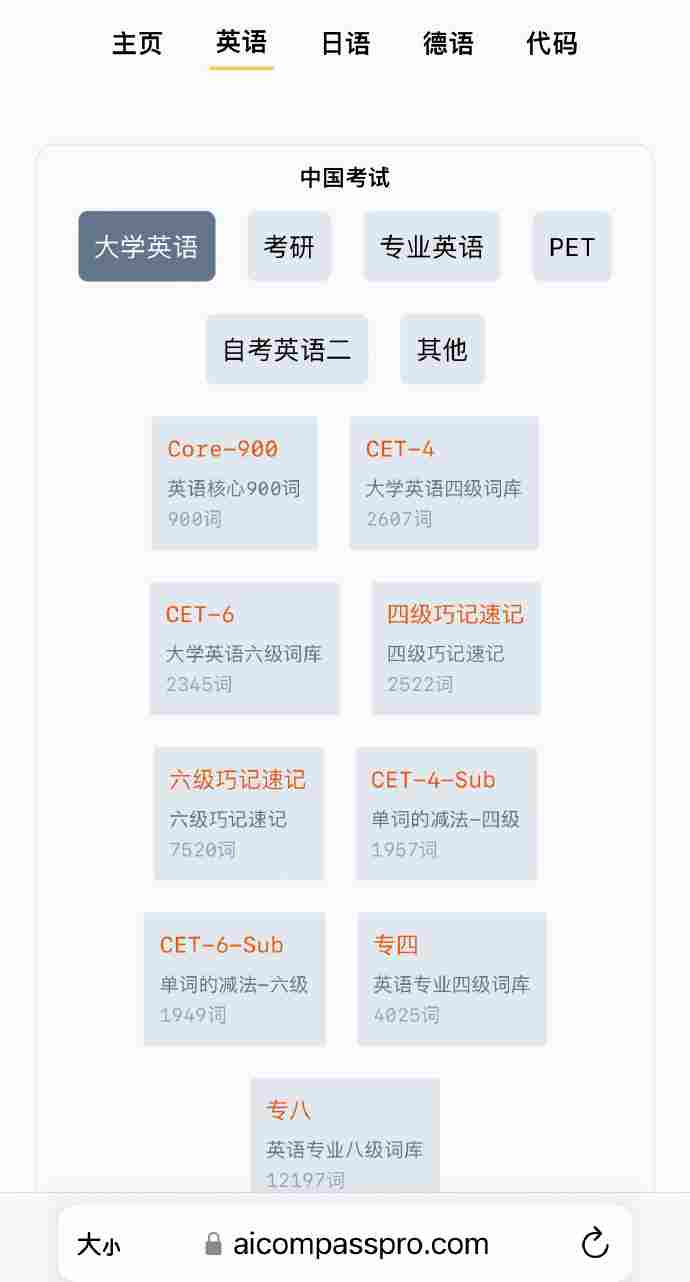Viewport: 690px width, 1282px height.
Task: Tap the PET category chip
Action: coord(571,246)
